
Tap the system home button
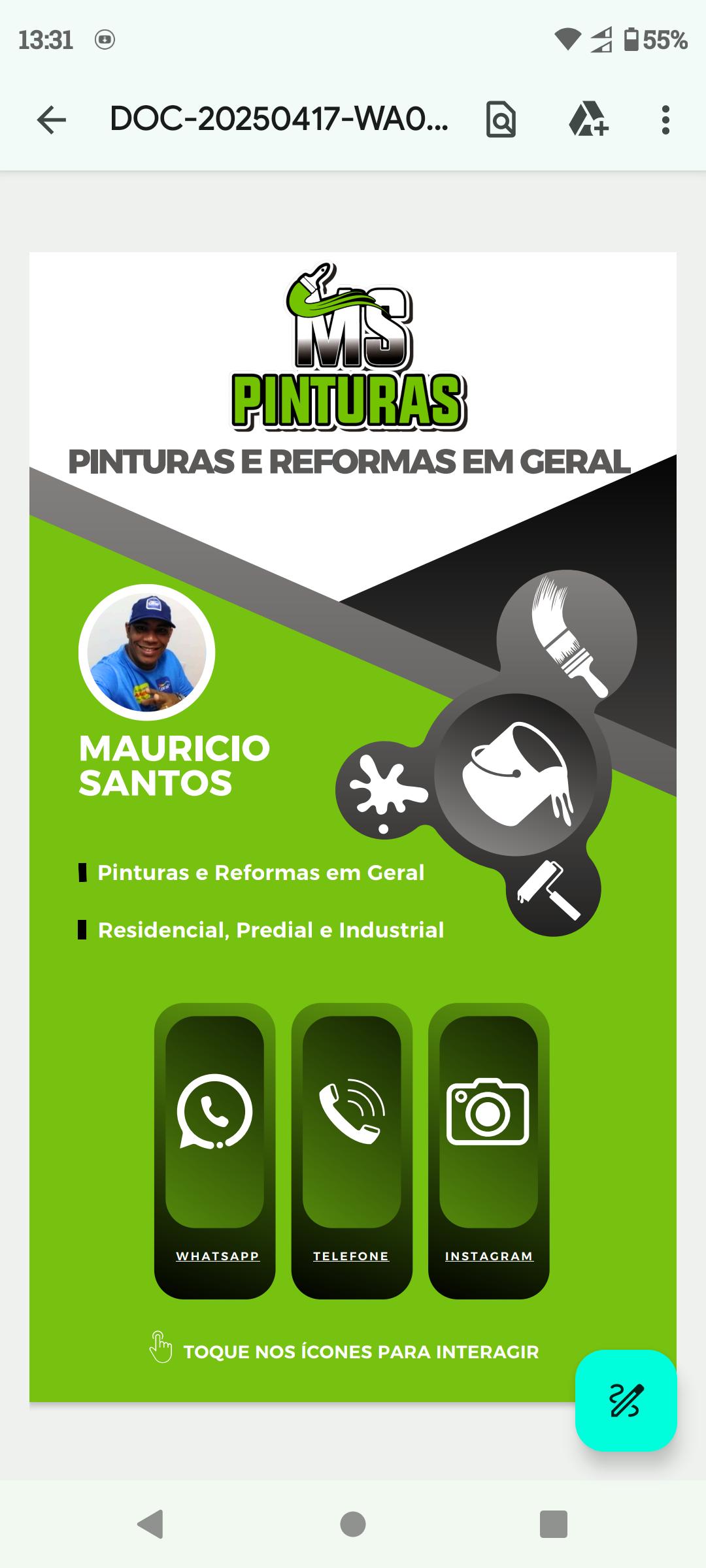point(353,1524)
